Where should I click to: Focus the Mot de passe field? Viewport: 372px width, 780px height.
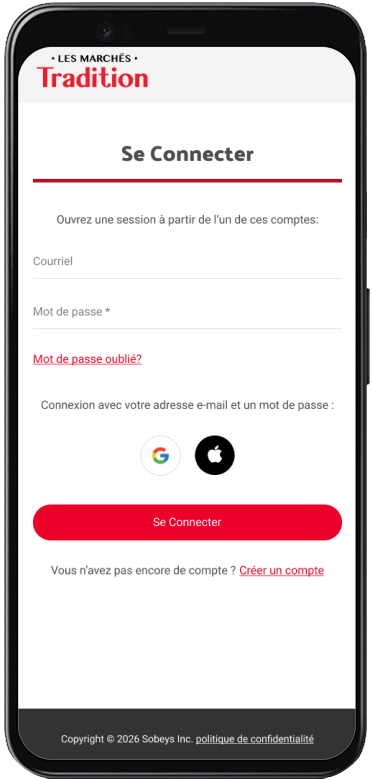pyautogui.click(x=187, y=312)
